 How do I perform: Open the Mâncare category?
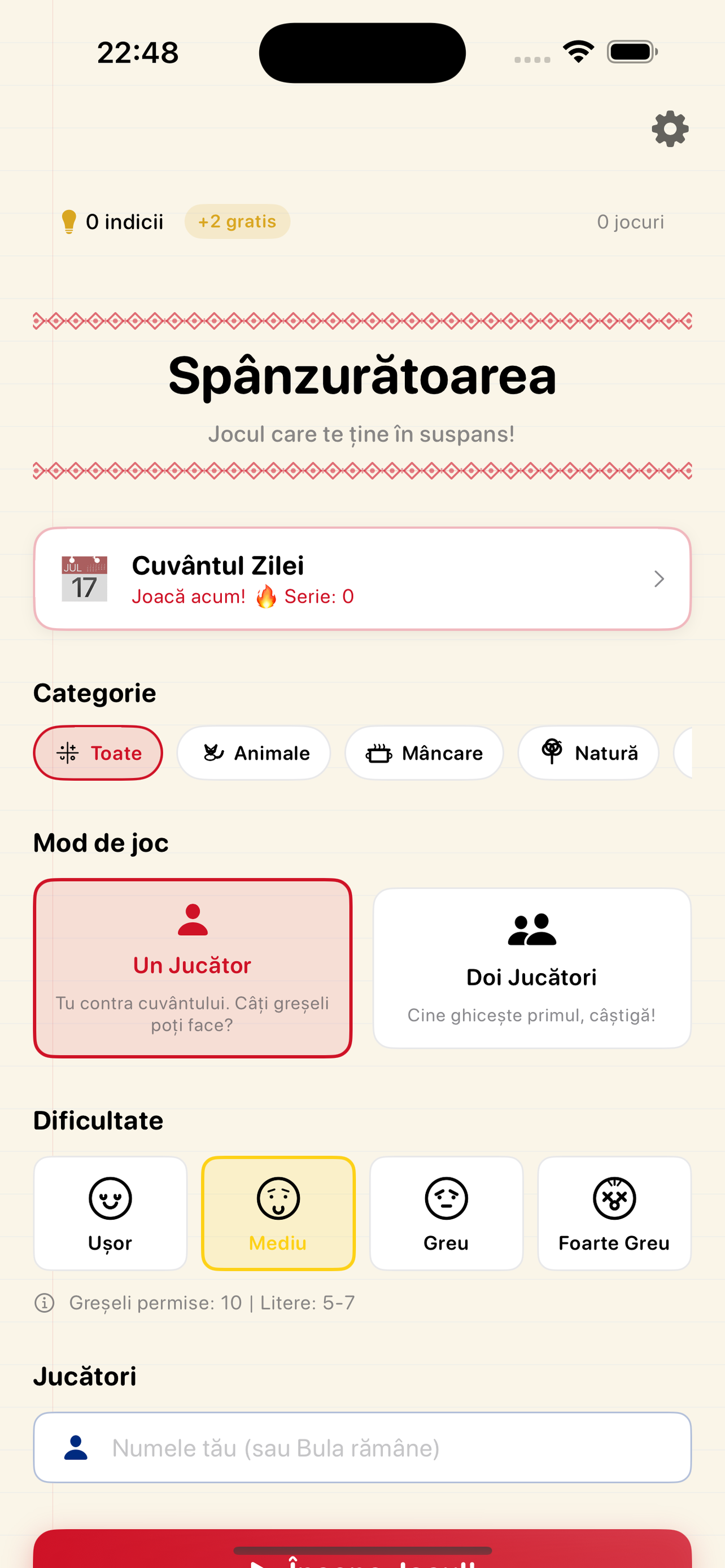424,753
